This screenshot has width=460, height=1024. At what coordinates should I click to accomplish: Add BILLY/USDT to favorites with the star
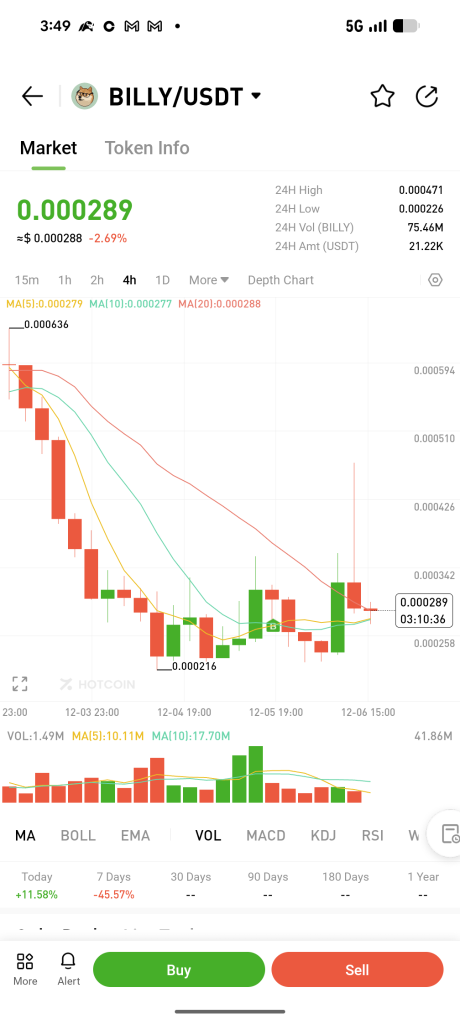(382, 97)
